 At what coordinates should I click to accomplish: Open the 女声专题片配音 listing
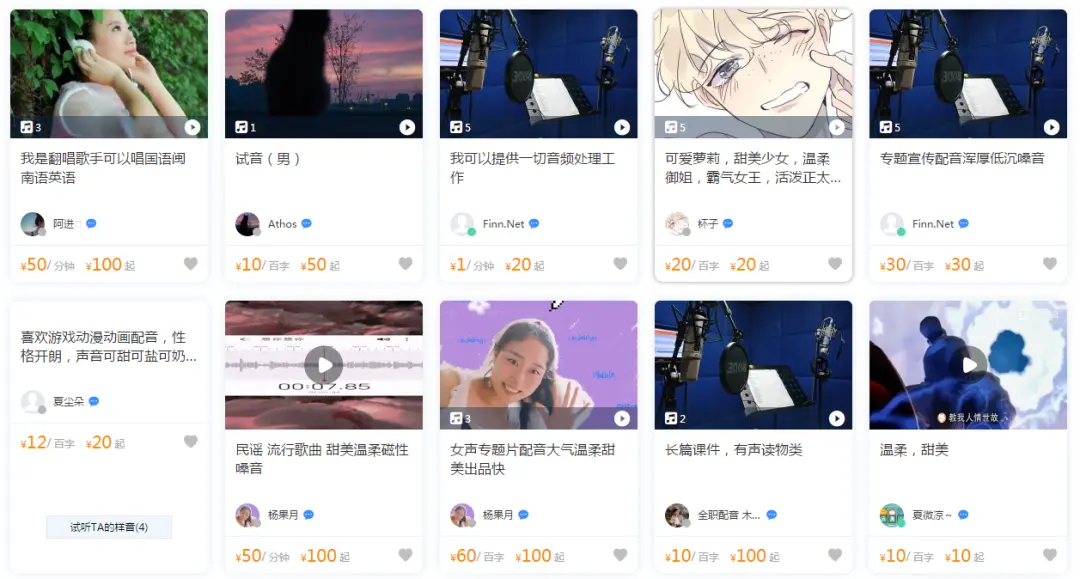532,459
